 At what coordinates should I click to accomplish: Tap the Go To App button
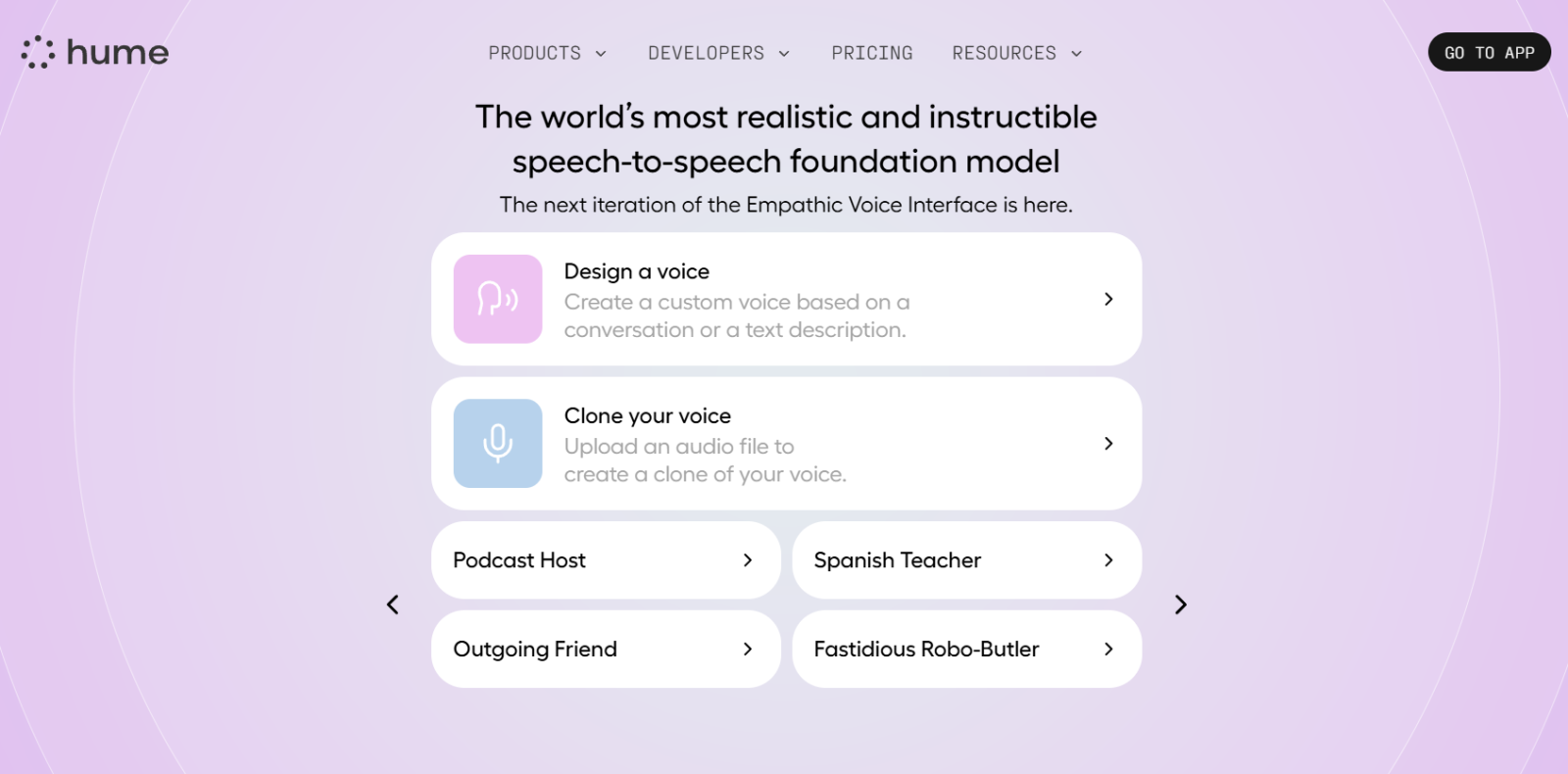(1489, 53)
